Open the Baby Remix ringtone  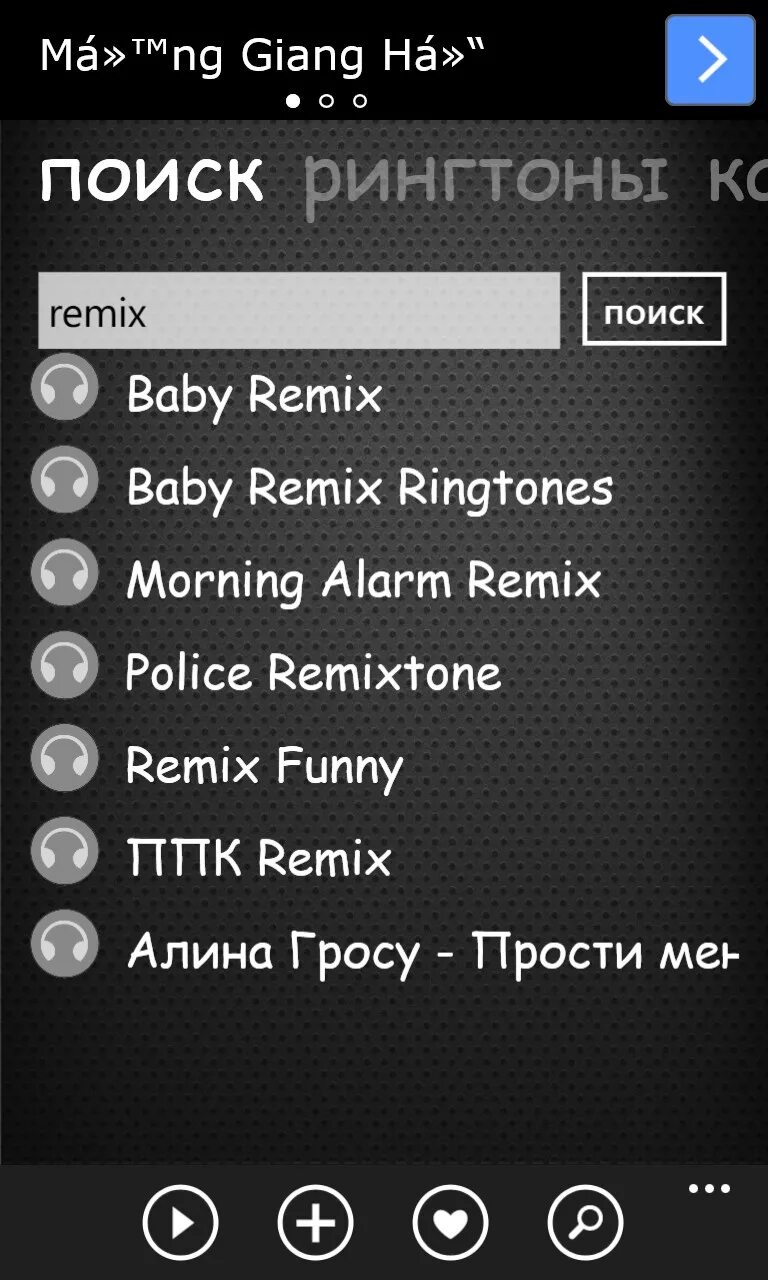pos(254,395)
